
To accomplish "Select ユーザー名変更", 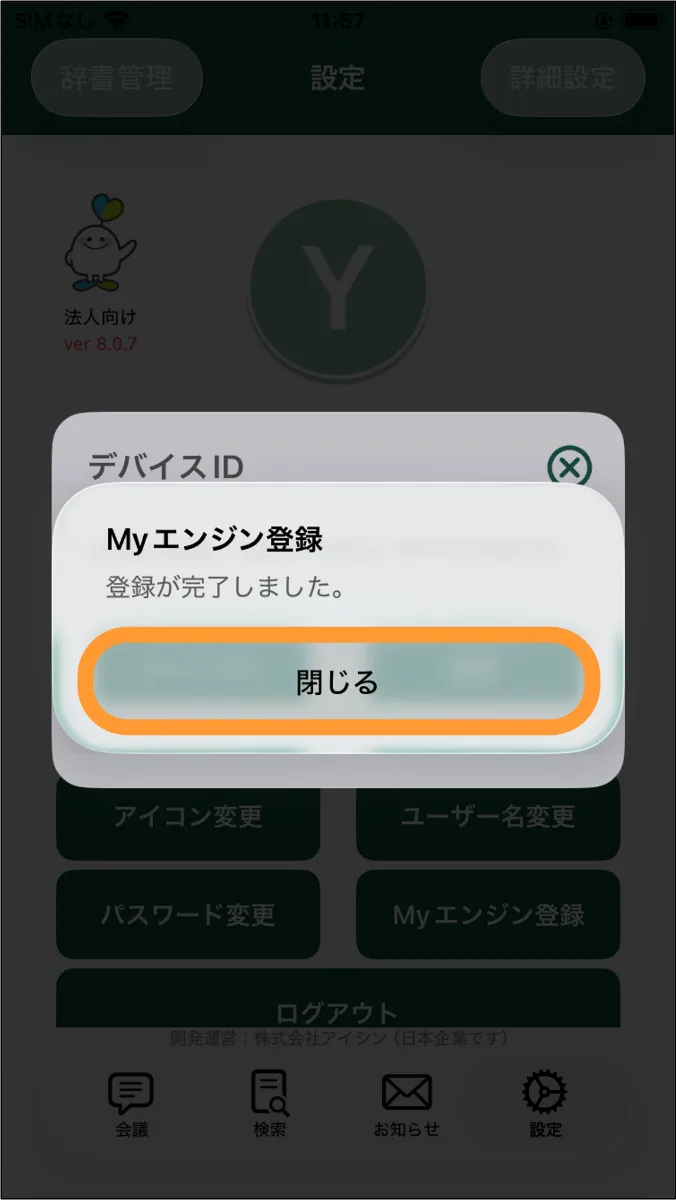I will coord(488,816).
